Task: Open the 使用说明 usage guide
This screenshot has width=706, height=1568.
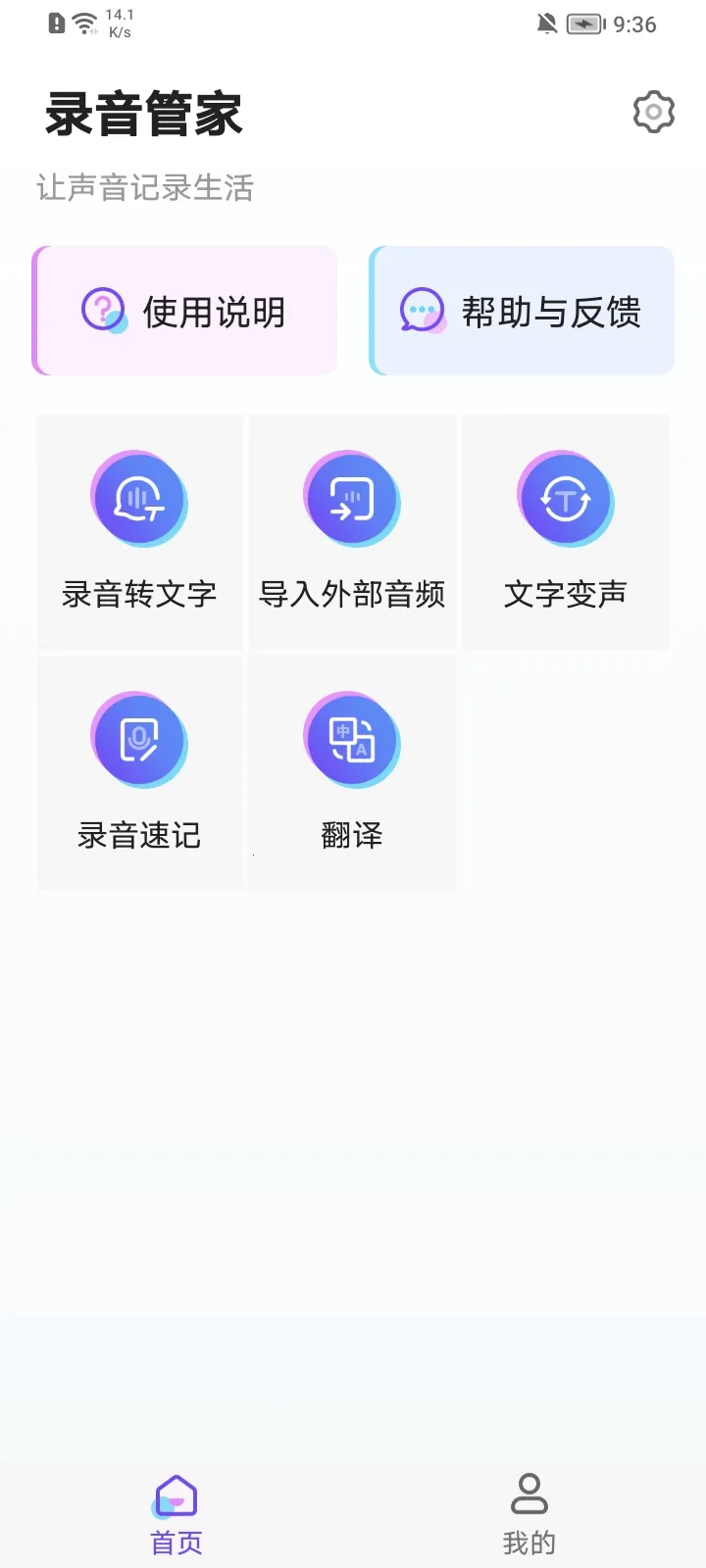Action: [x=185, y=312]
